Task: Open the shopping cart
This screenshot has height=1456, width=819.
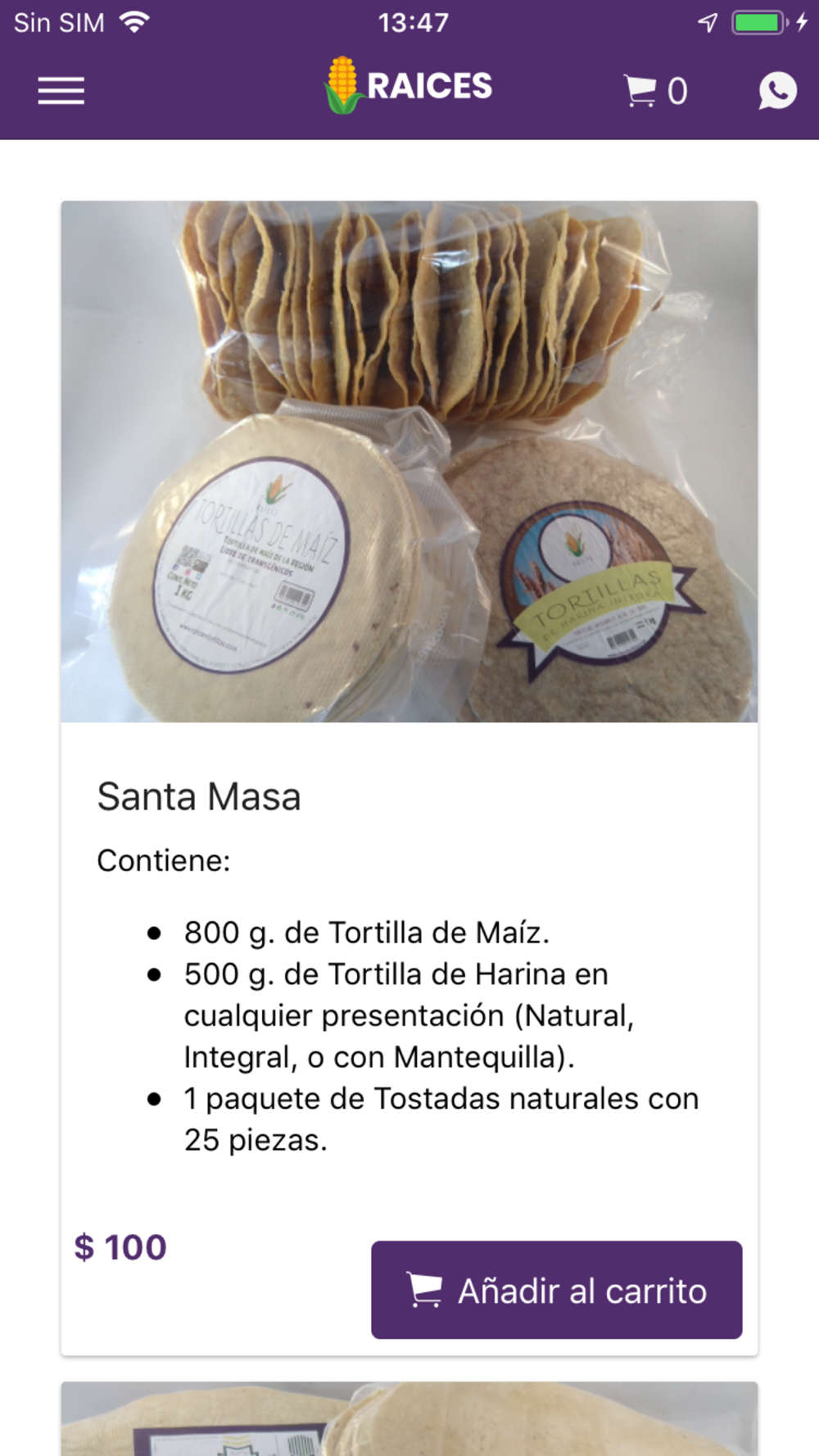Action: pos(654,90)
